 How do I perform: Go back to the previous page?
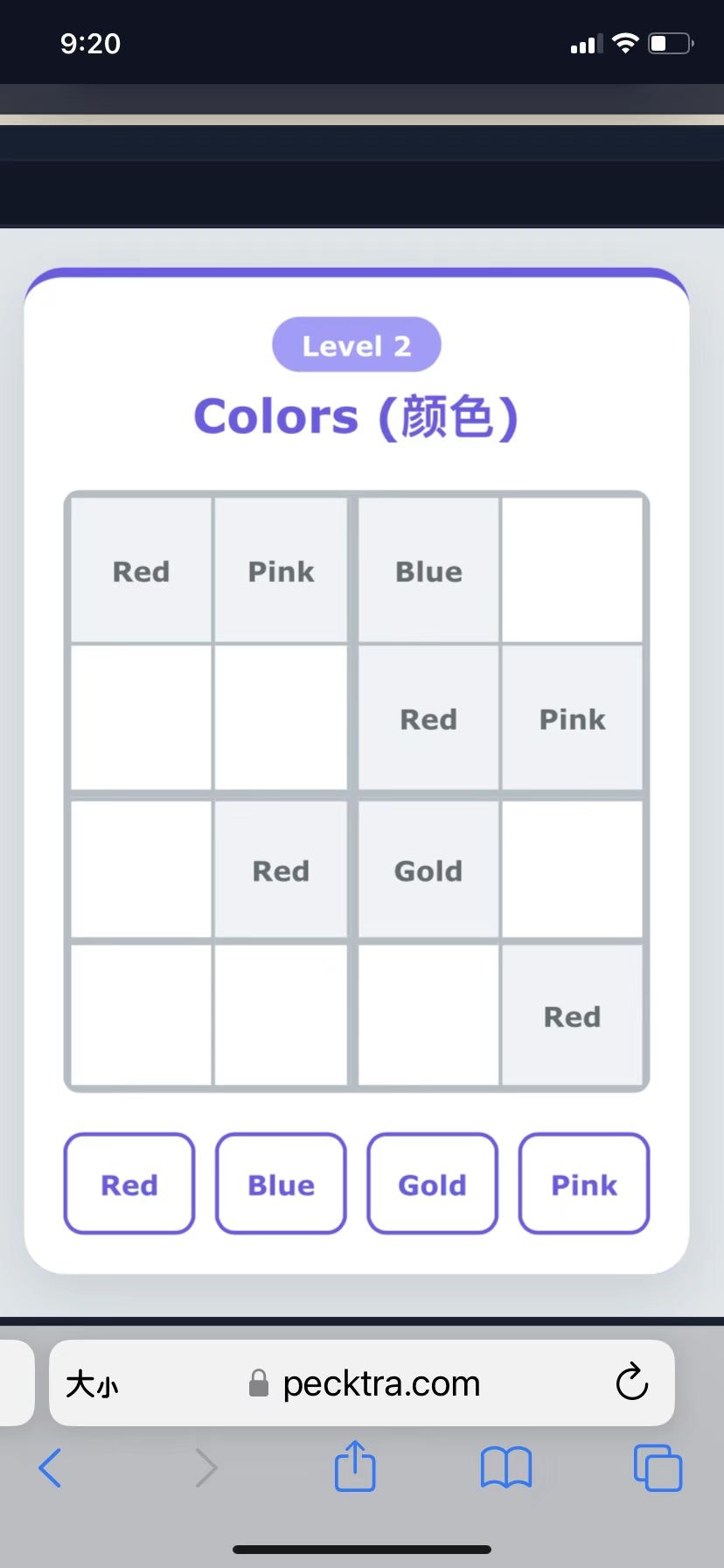coord(51,1467)
